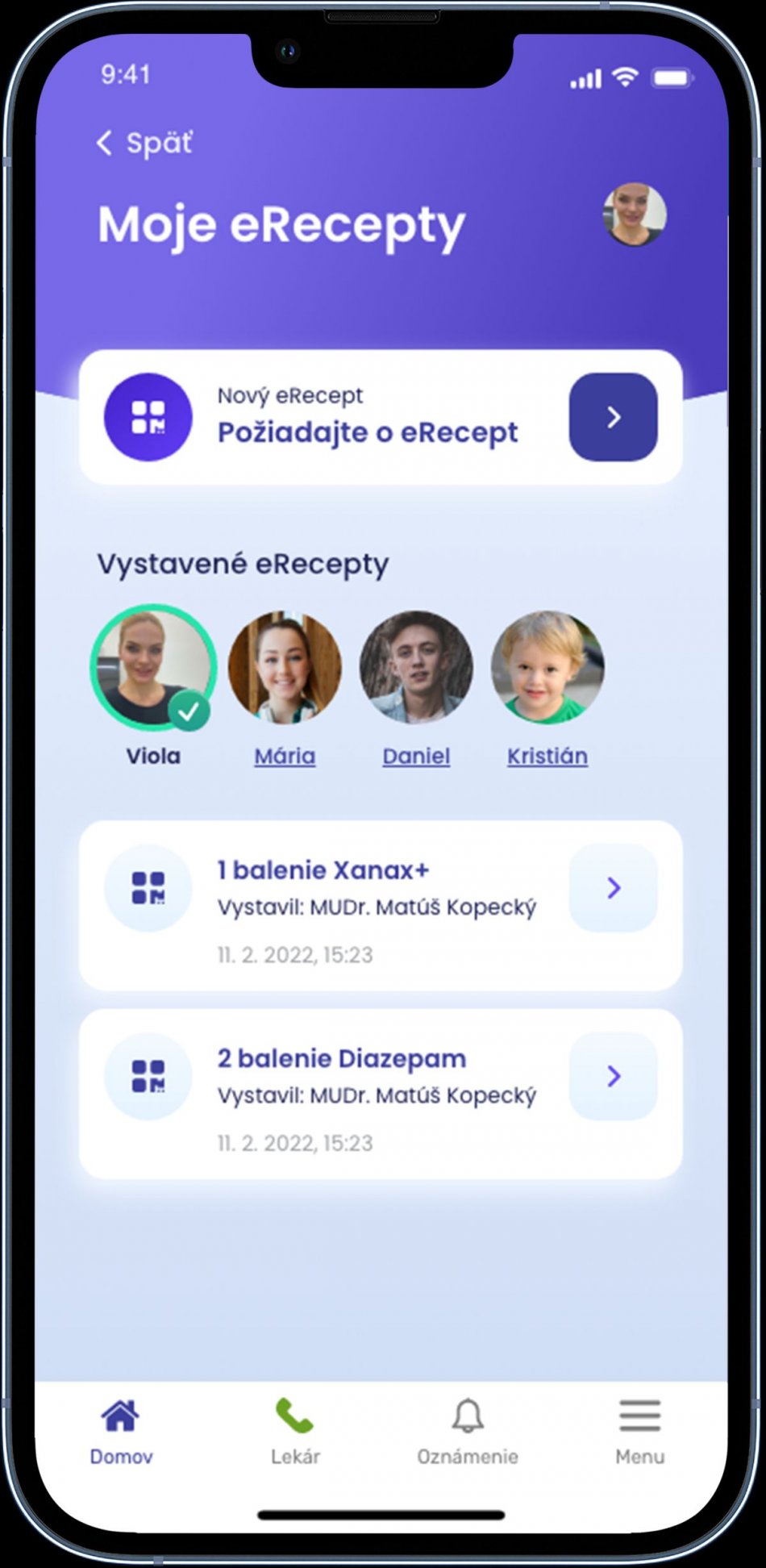Viewport: 766px width, 1568px height.
Task: Open the profile avatar in the header
Action: [635, 215]
